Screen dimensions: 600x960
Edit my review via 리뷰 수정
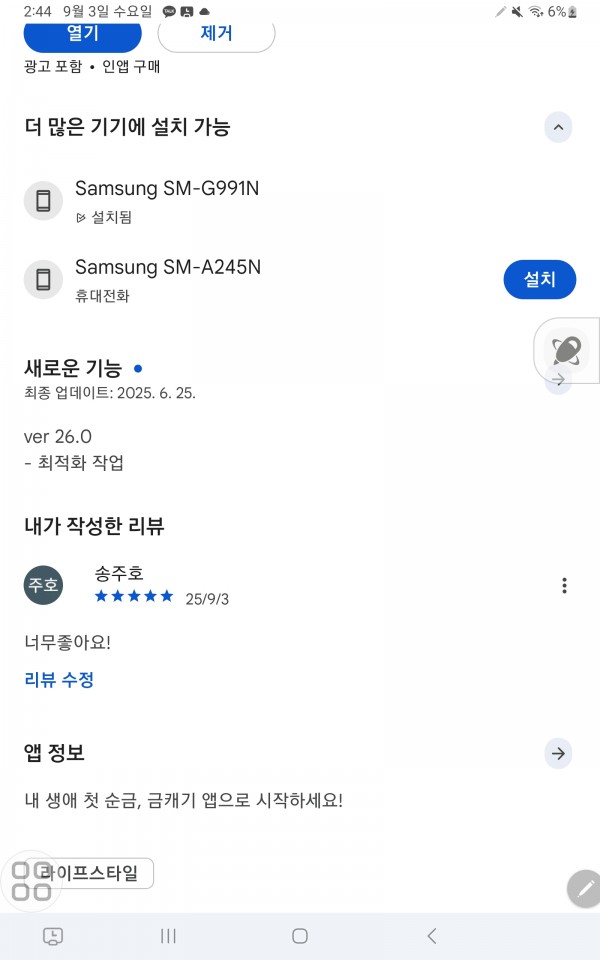(x=59, y=680)
